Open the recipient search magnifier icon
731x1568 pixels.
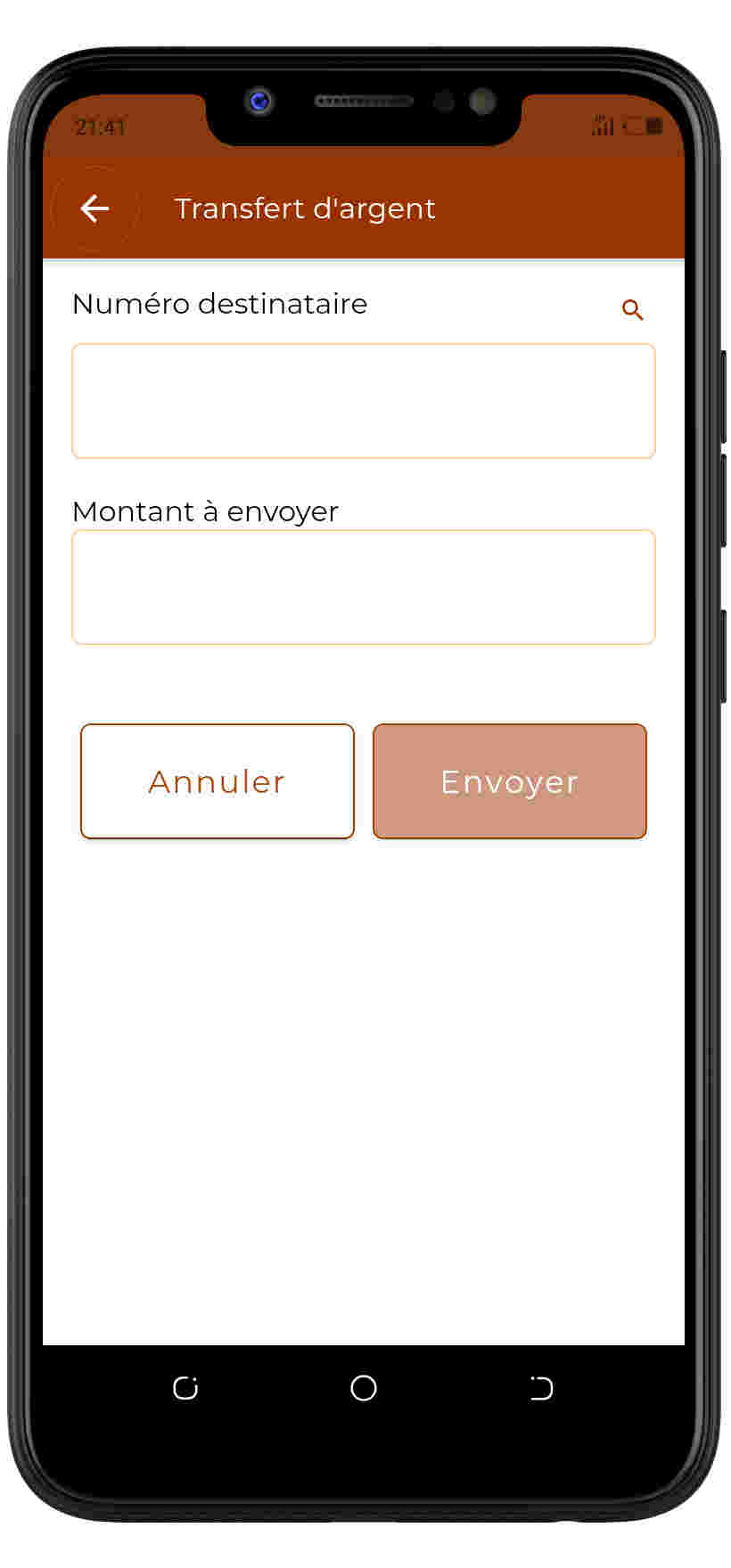point(632,310)
